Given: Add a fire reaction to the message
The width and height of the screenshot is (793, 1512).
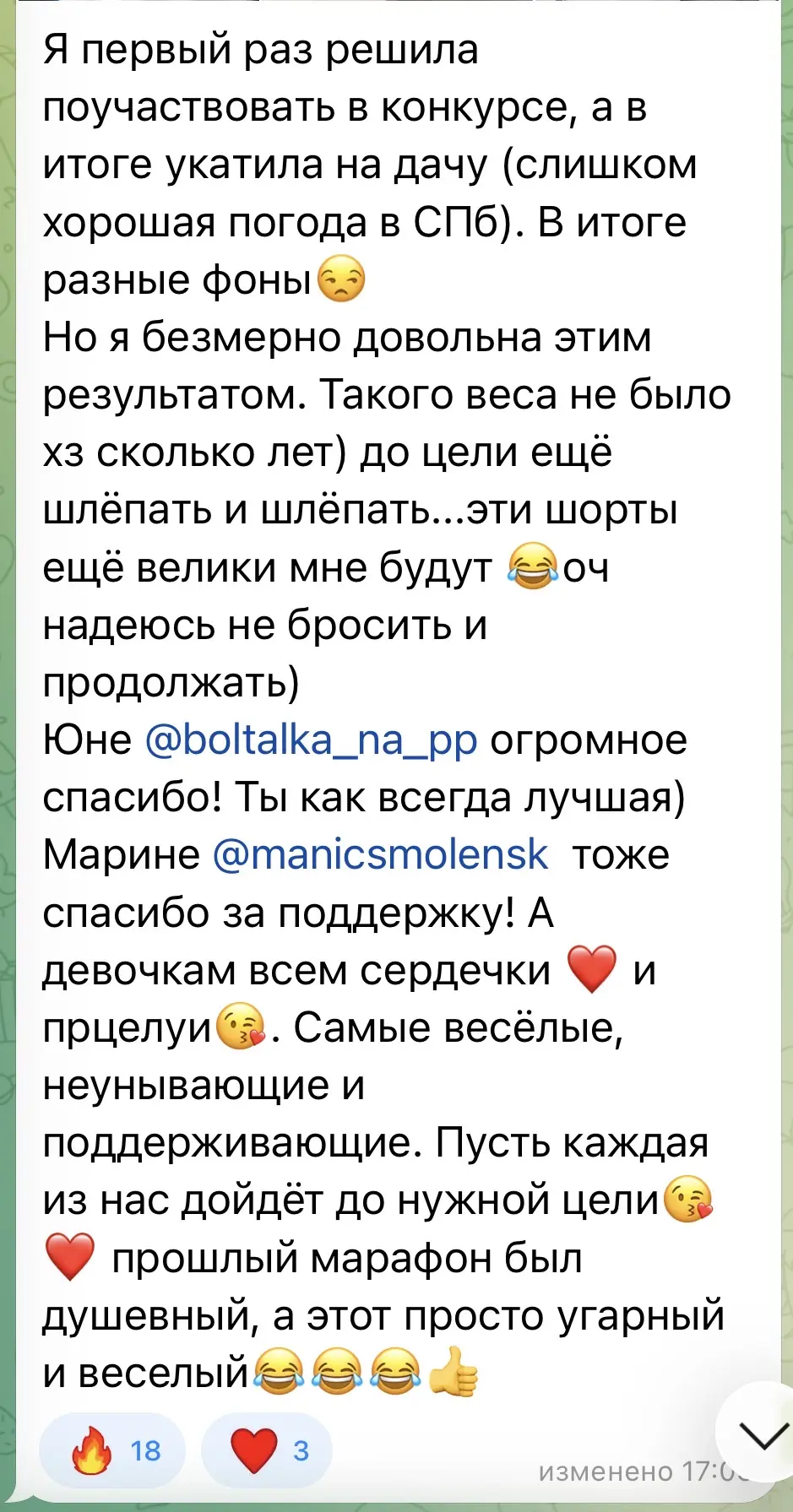Looking at the screenshot, I should click(112, 1450).
